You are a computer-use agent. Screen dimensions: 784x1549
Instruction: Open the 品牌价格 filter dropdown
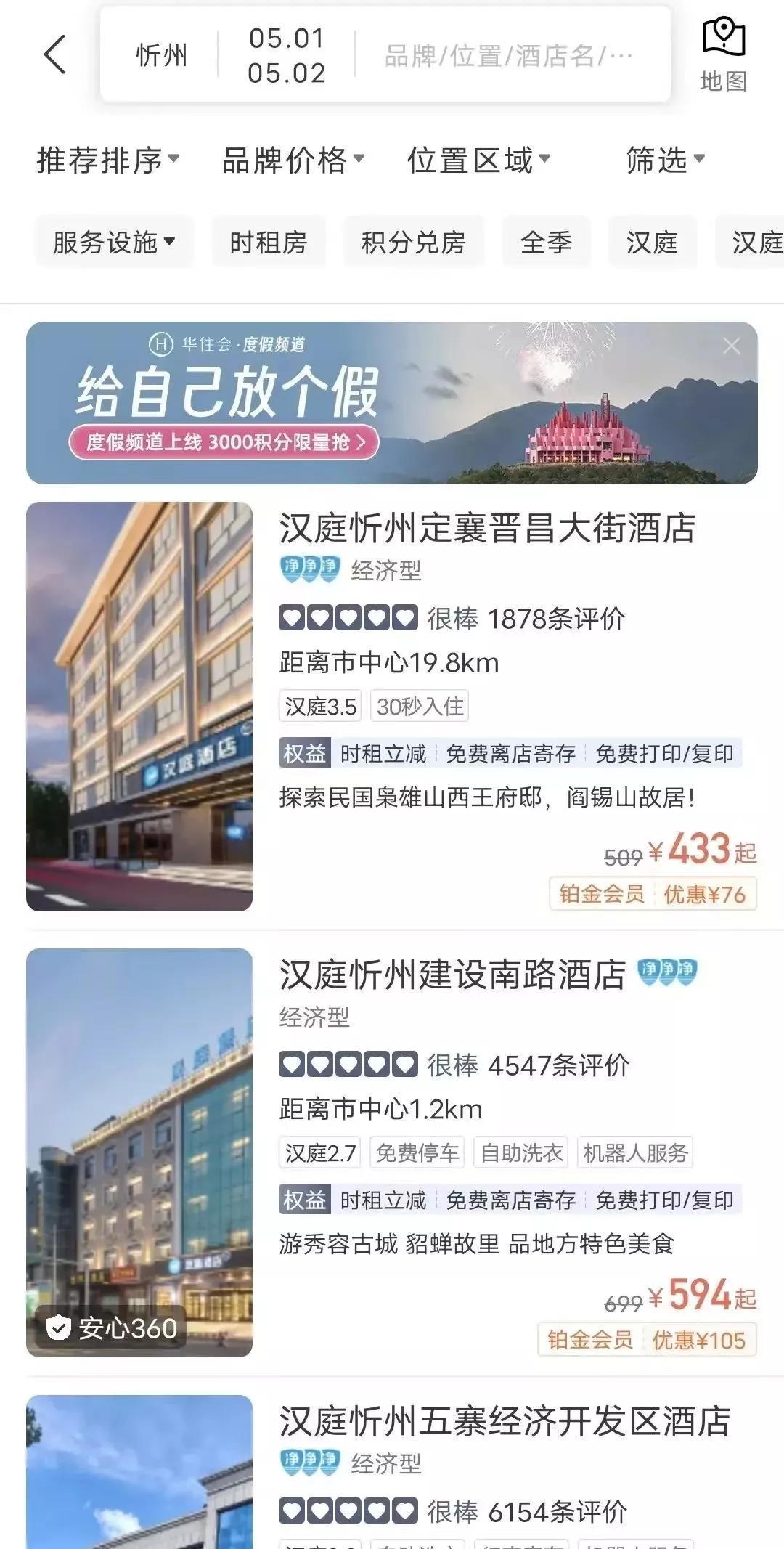pyautogui.click(x=293, y=160)
